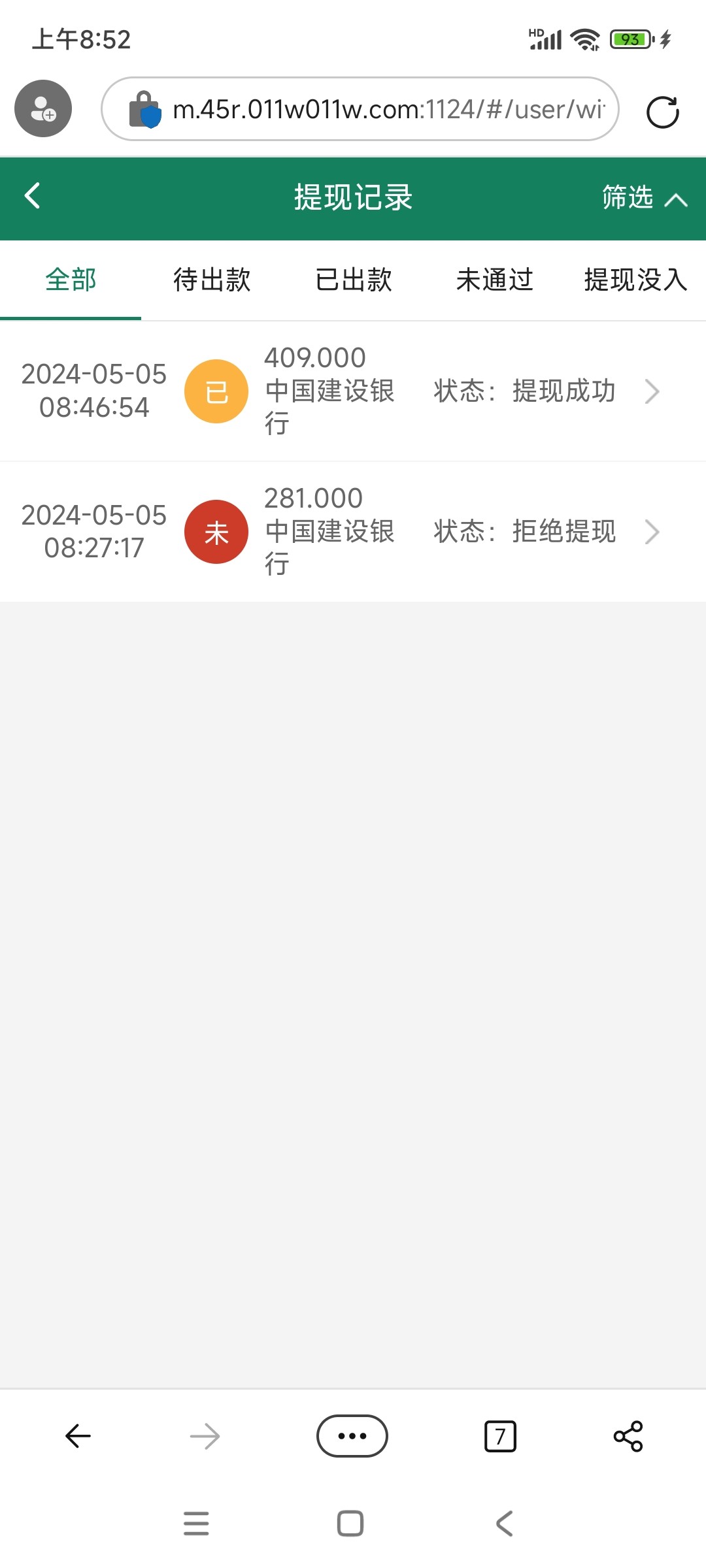Go back using the header arrow

click(x=32, y=196)
